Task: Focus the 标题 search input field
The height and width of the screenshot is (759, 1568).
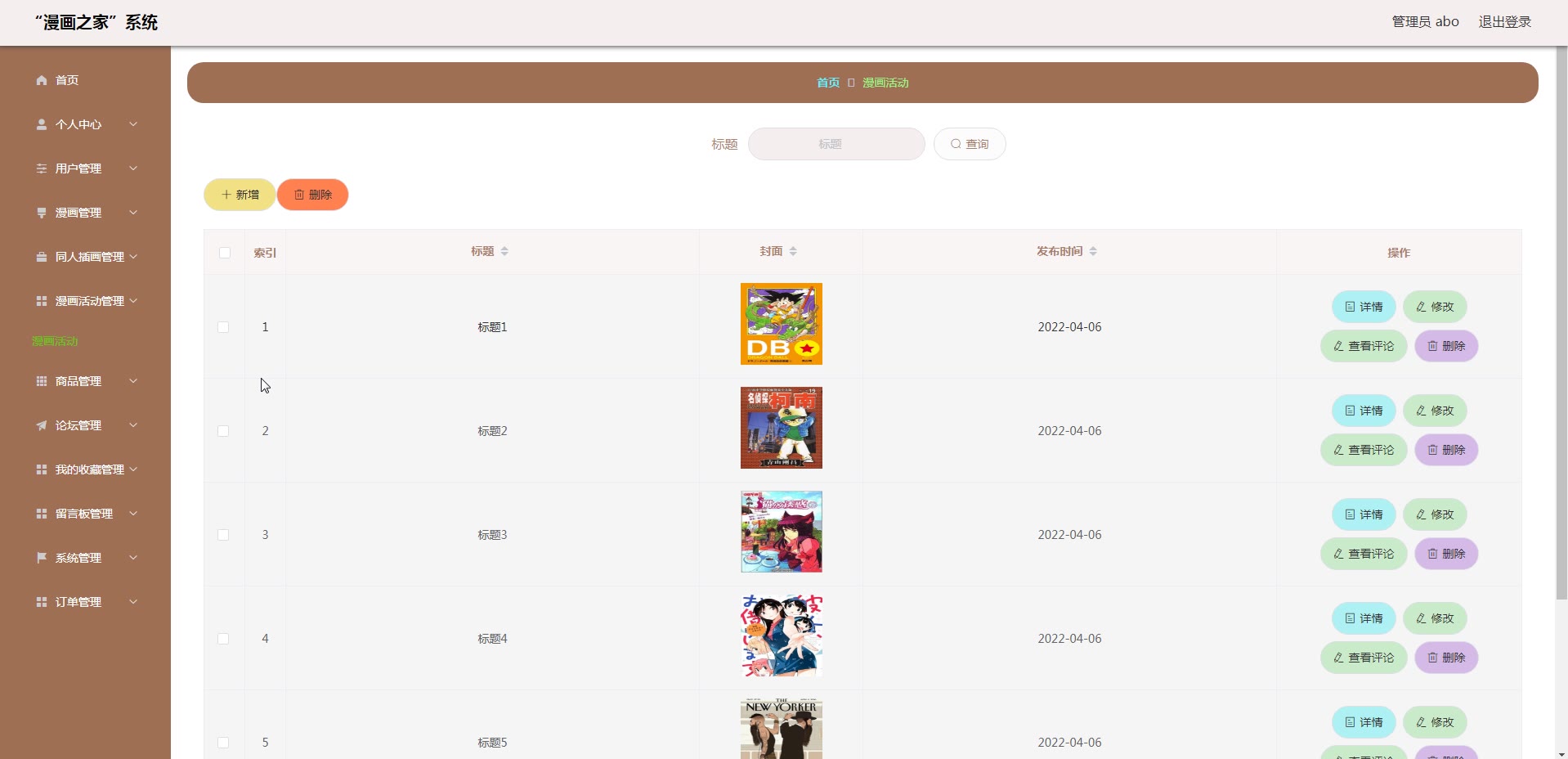Action: [836, 144]
